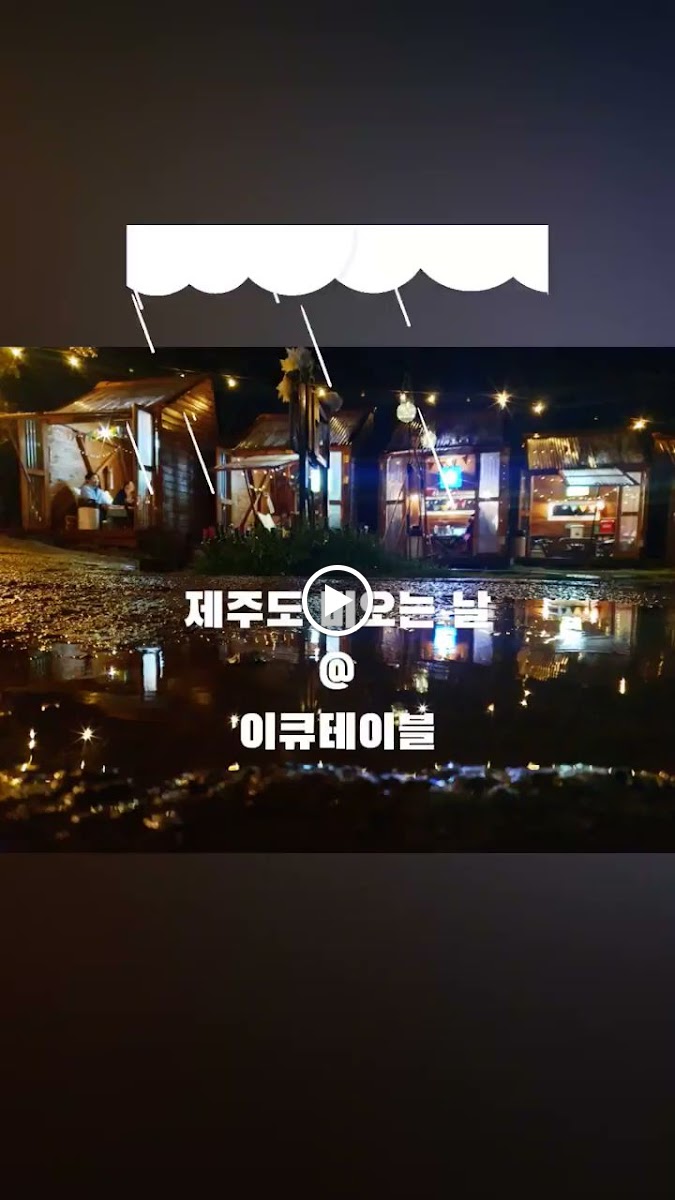Play the Jeju rainy day video
Image resolution: width=675 pixels, height=1200 pixels.
[337, 601]
